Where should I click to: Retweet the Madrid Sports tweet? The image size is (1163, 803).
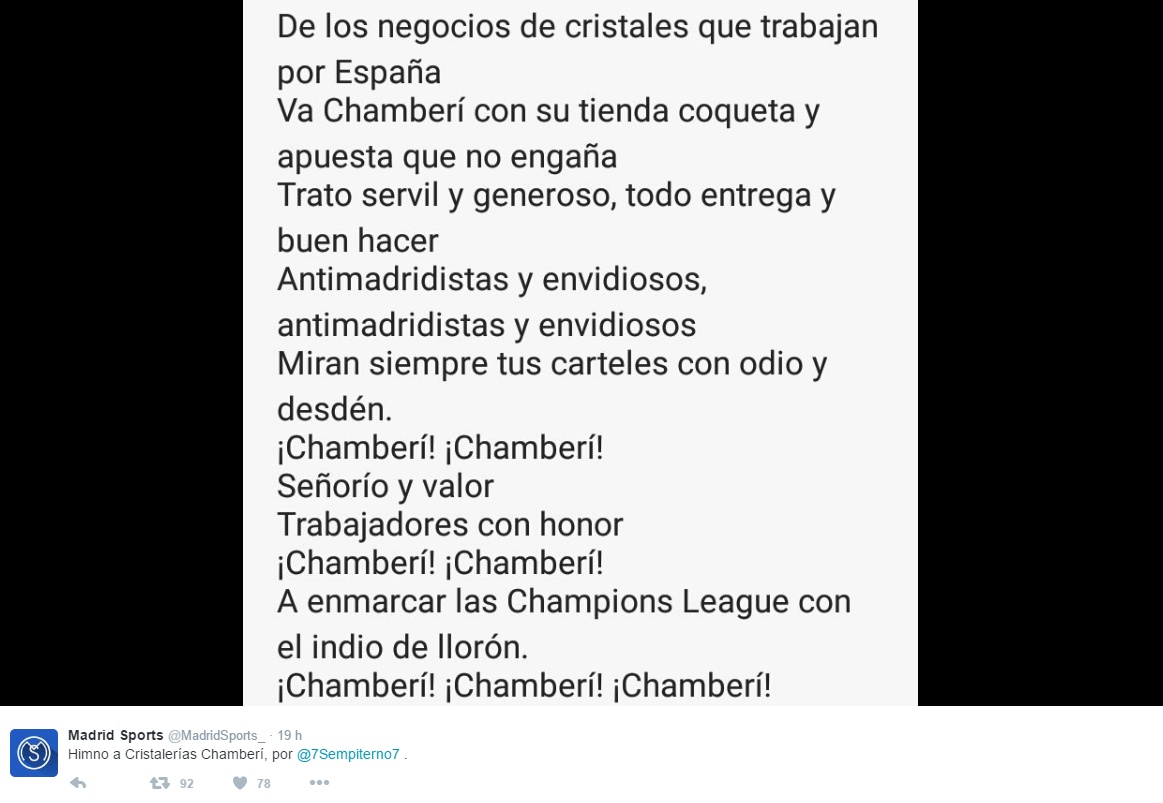click(x=160, y=784)
